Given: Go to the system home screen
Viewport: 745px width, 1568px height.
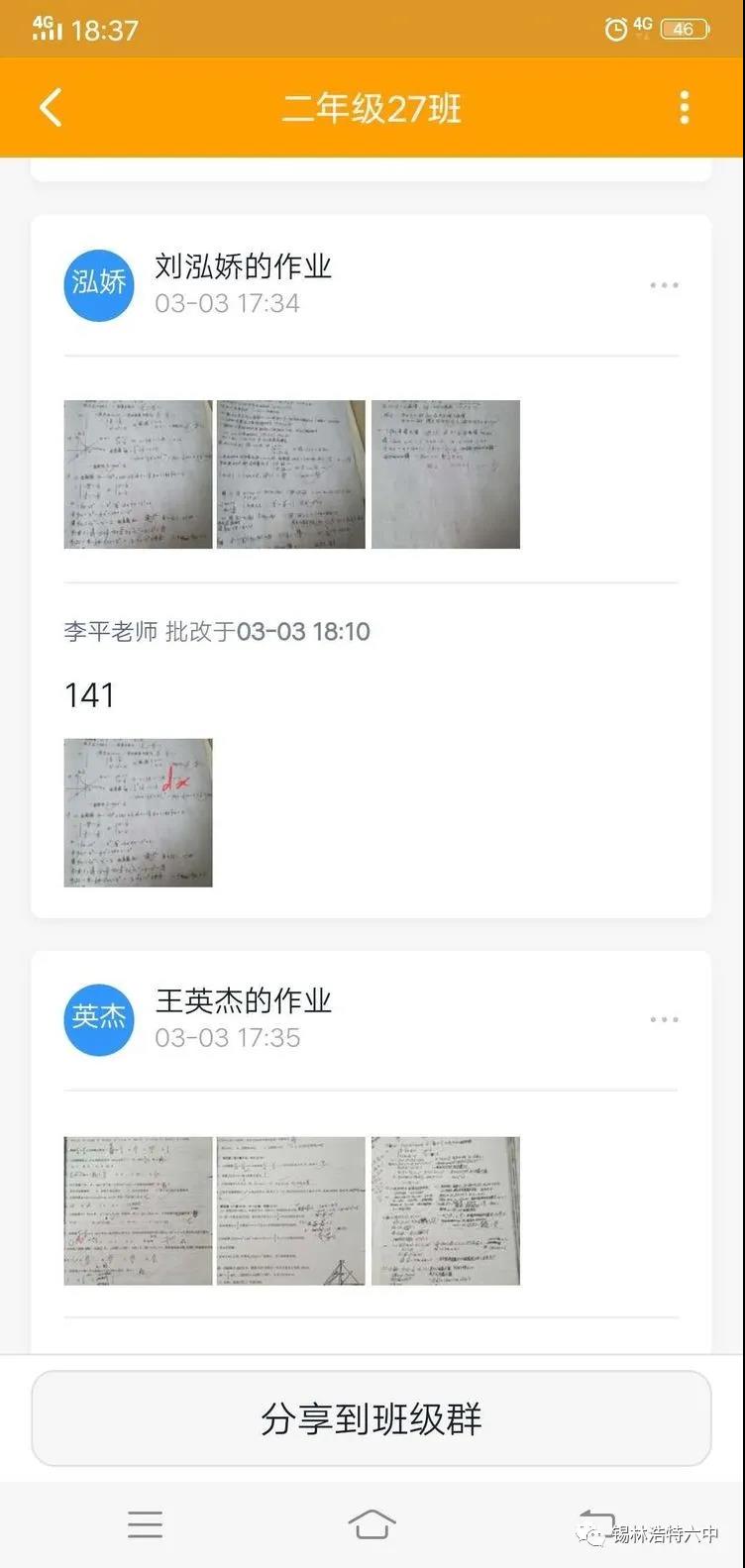Looking at the screenshot, I should pos(372,1524).
